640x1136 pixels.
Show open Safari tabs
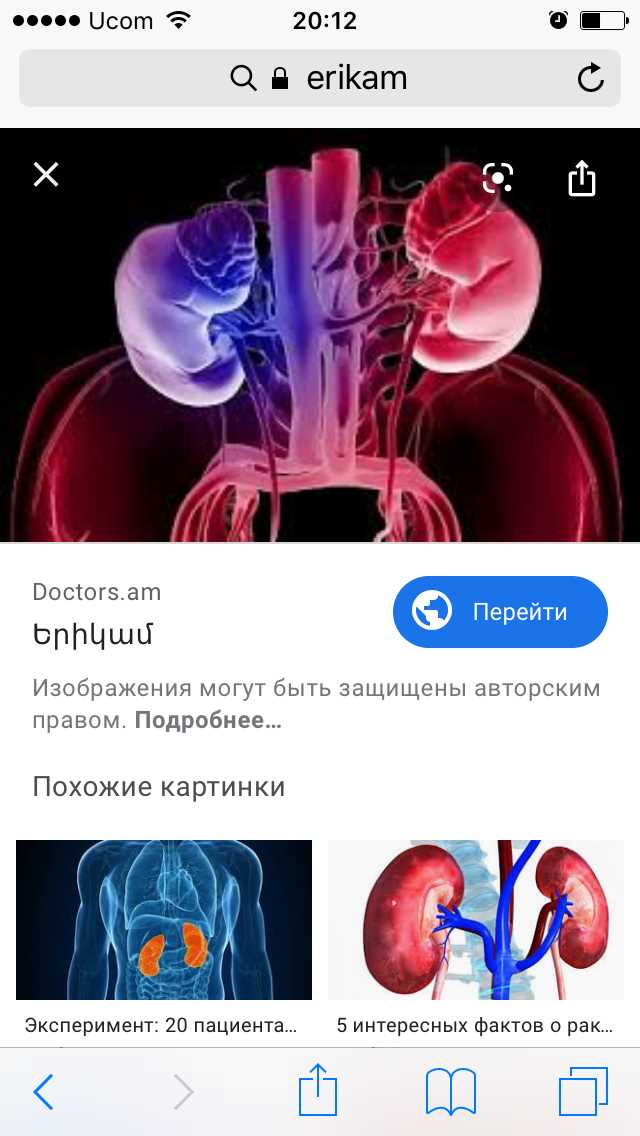point(583,1092)
